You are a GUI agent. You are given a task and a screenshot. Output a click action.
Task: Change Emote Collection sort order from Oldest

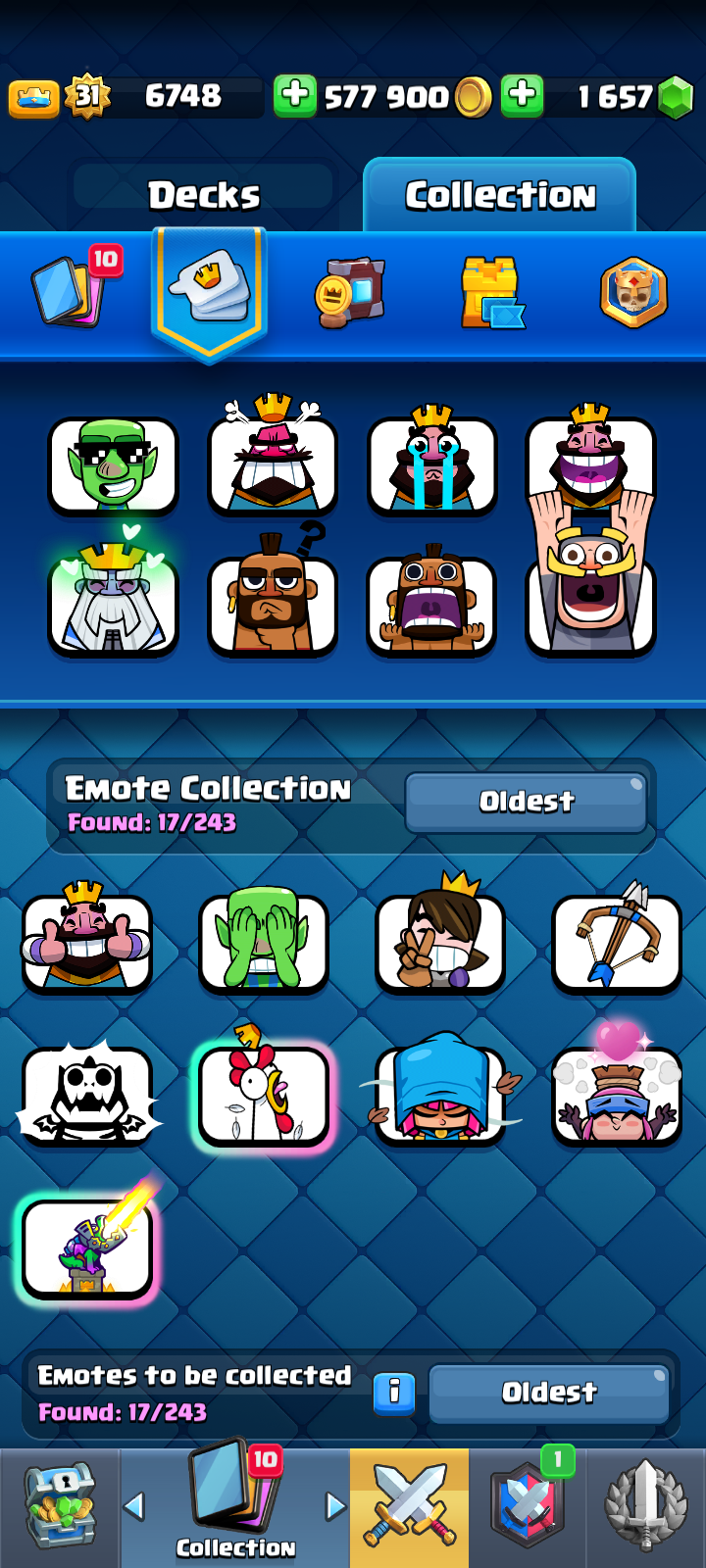526,802
